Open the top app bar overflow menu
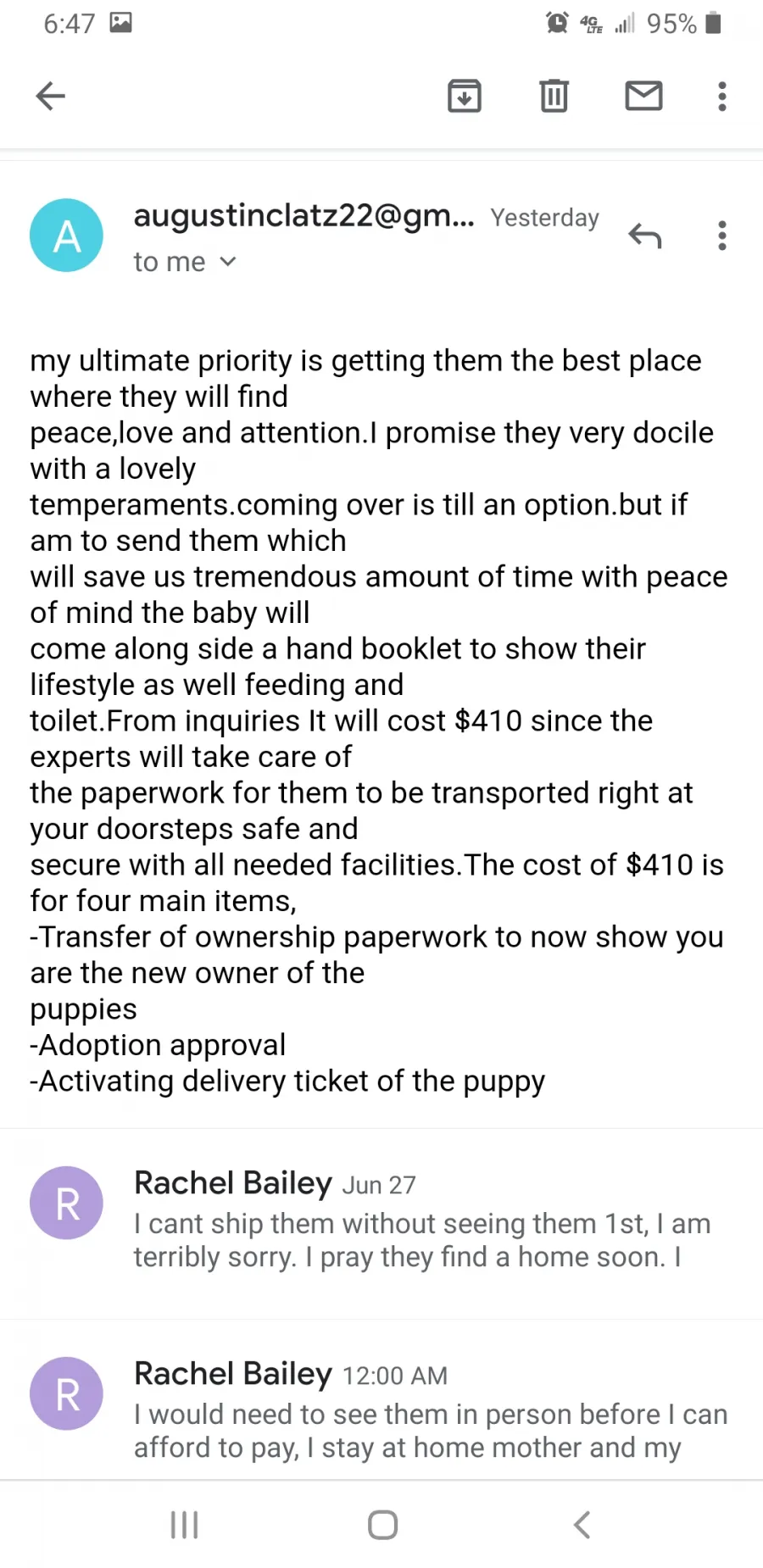 (x=721, y=96)
